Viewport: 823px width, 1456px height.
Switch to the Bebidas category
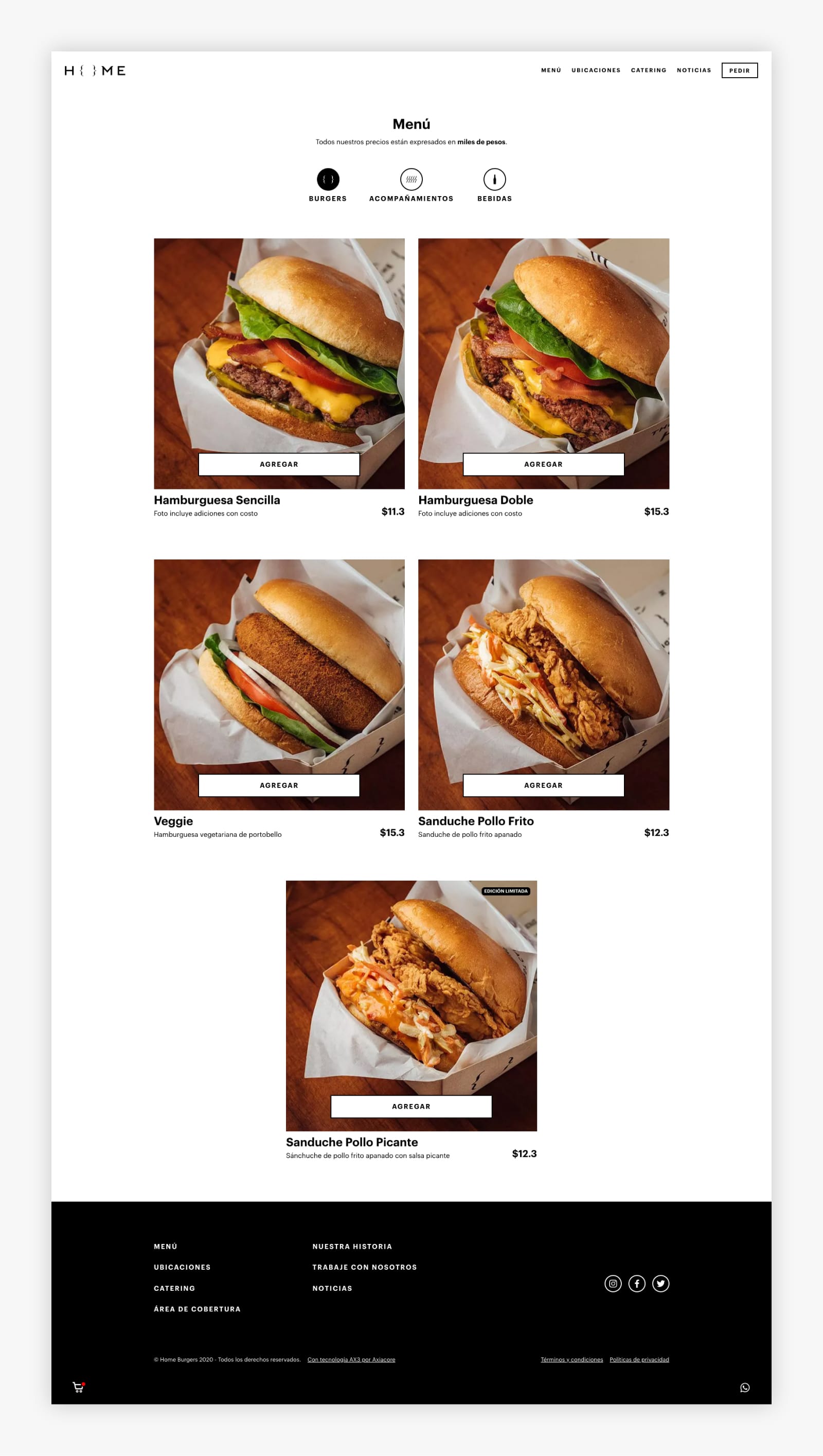click(494, 180)
